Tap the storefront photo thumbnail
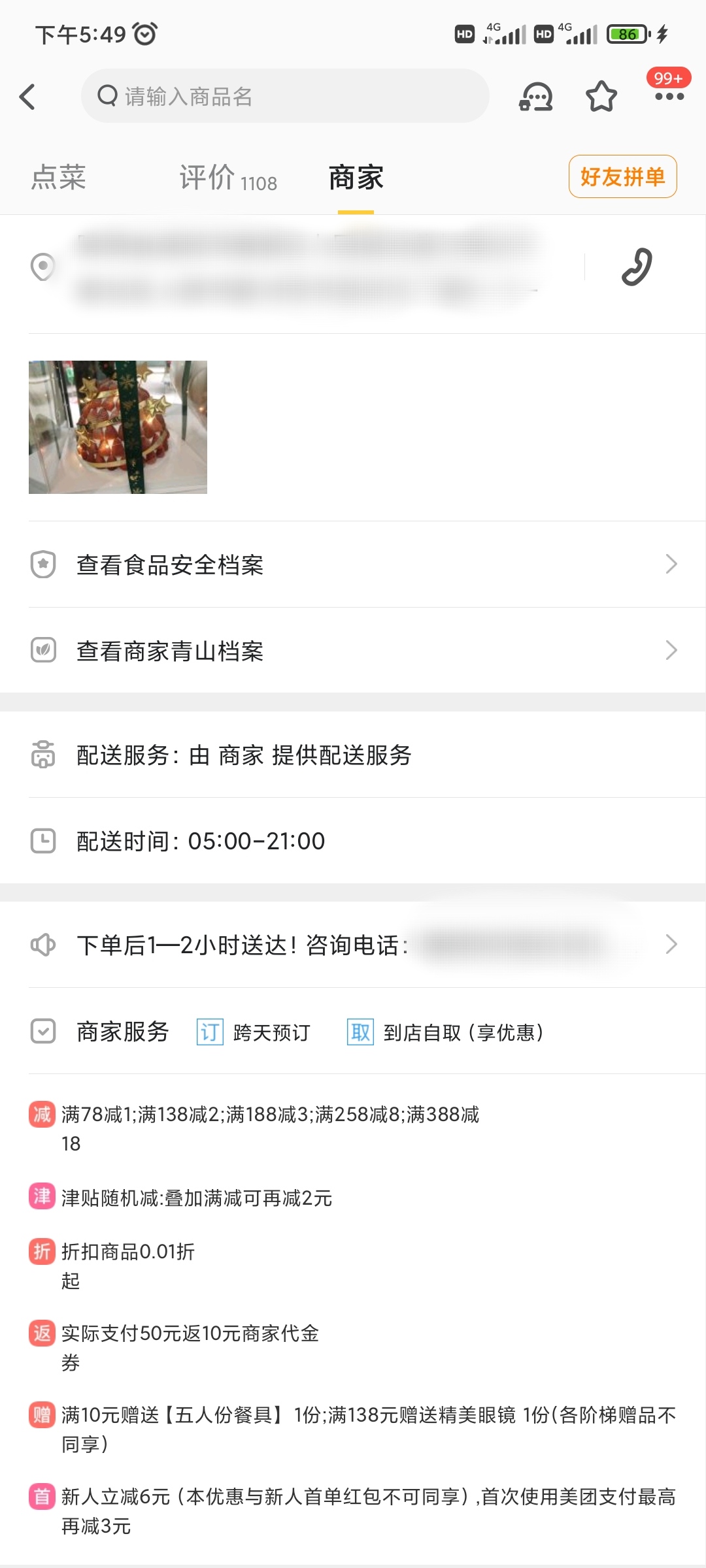706x1568 pixels. [116, 426]
